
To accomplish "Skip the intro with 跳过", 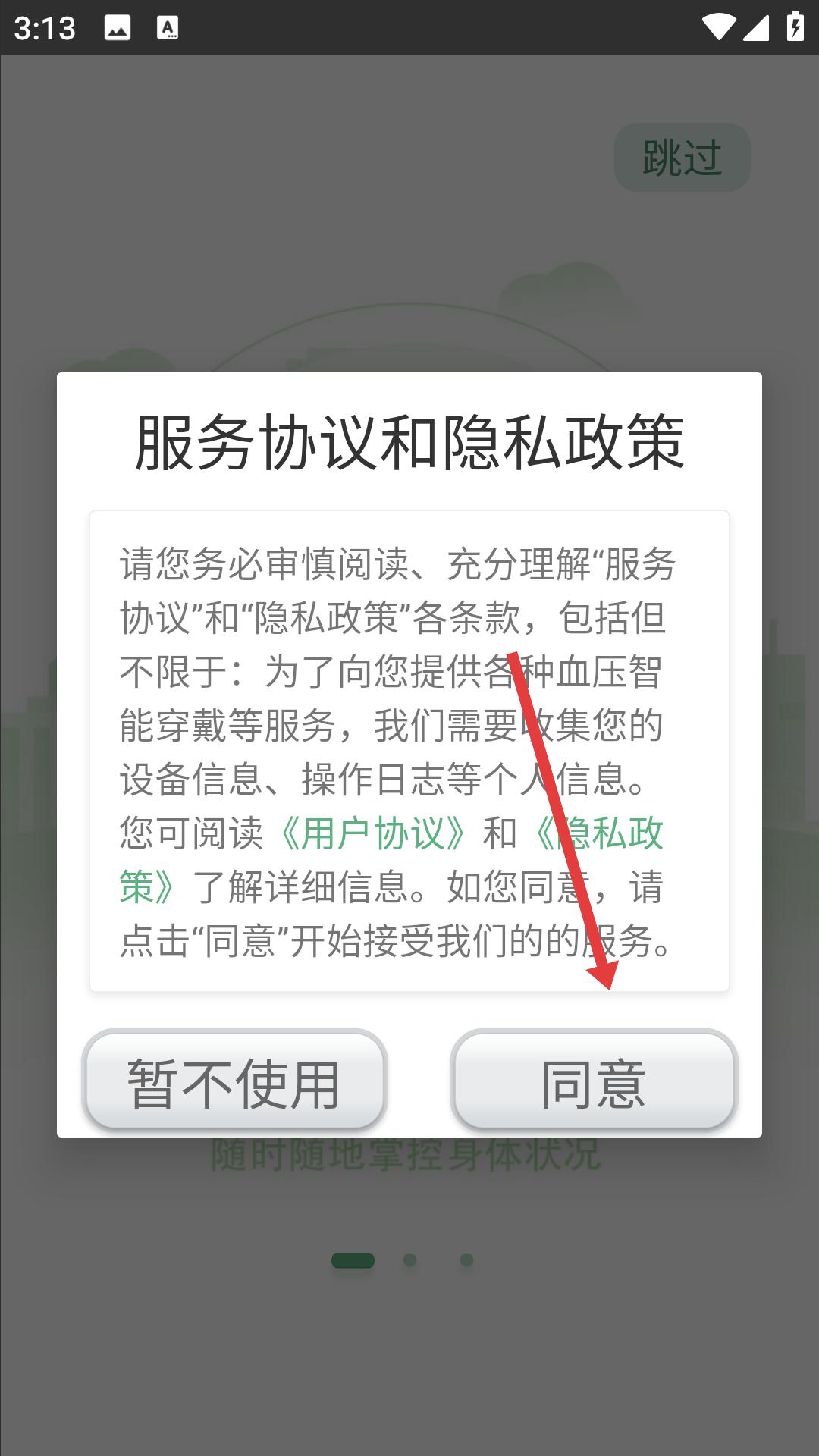I will click(682, 158).
